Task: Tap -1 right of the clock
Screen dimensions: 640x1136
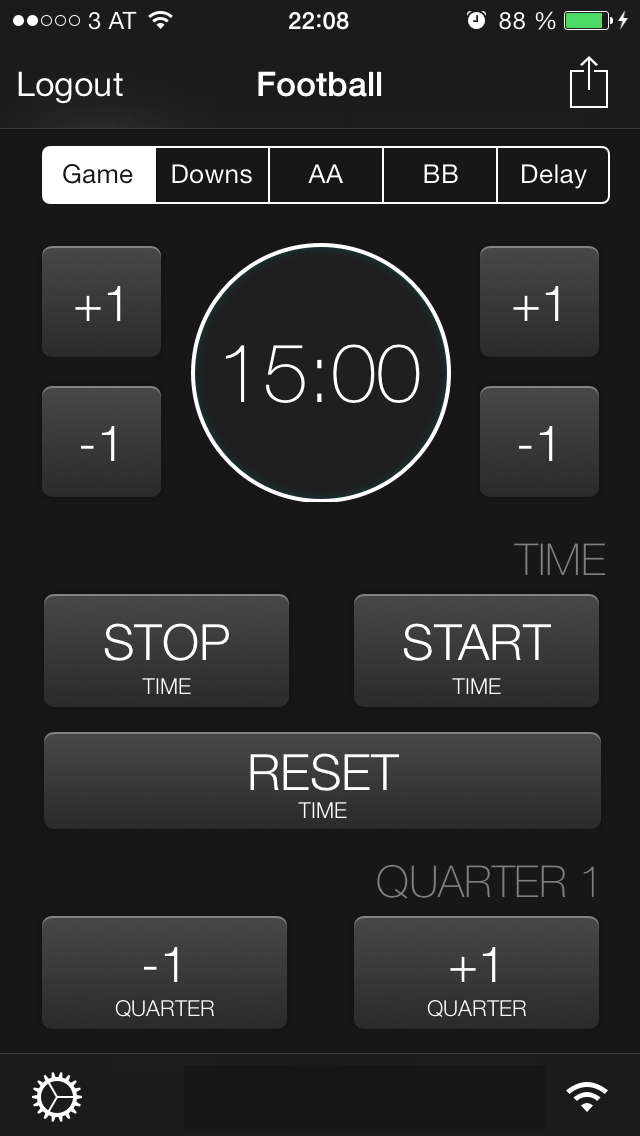Action: coord(539,441)
